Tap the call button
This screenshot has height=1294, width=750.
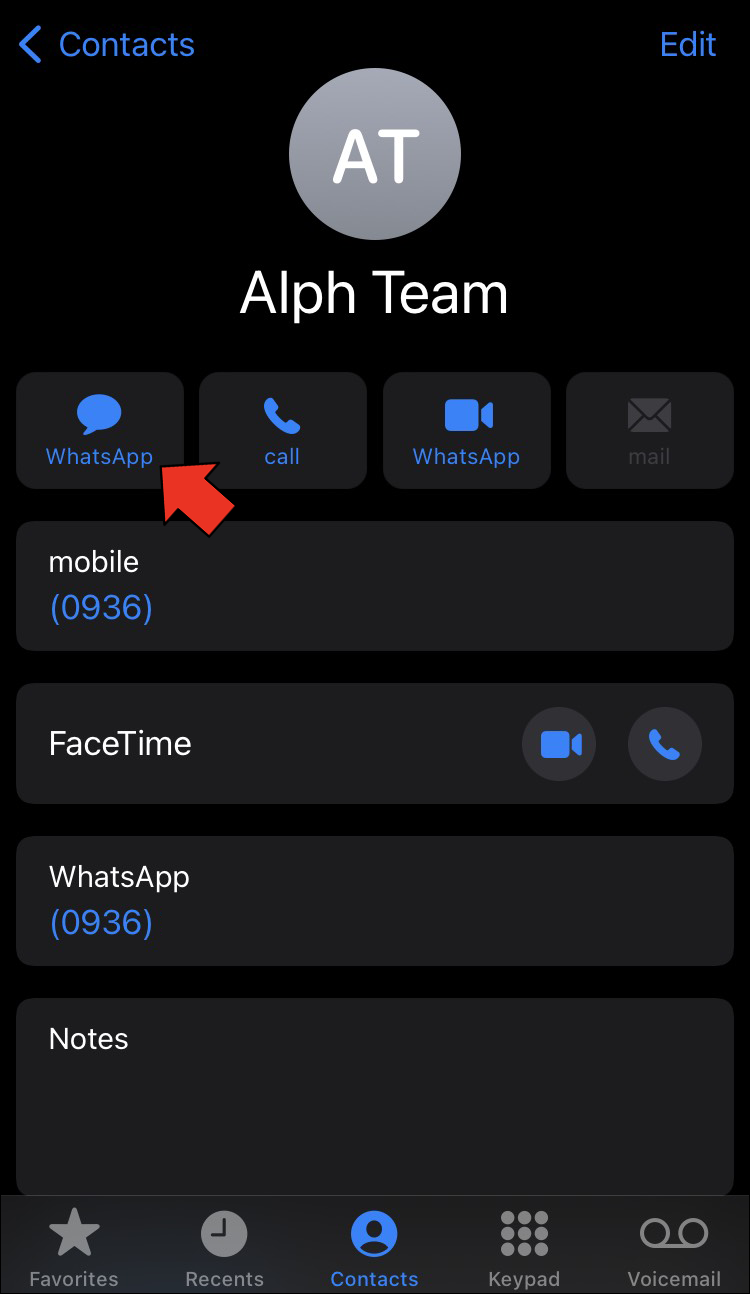pos(282,431)
